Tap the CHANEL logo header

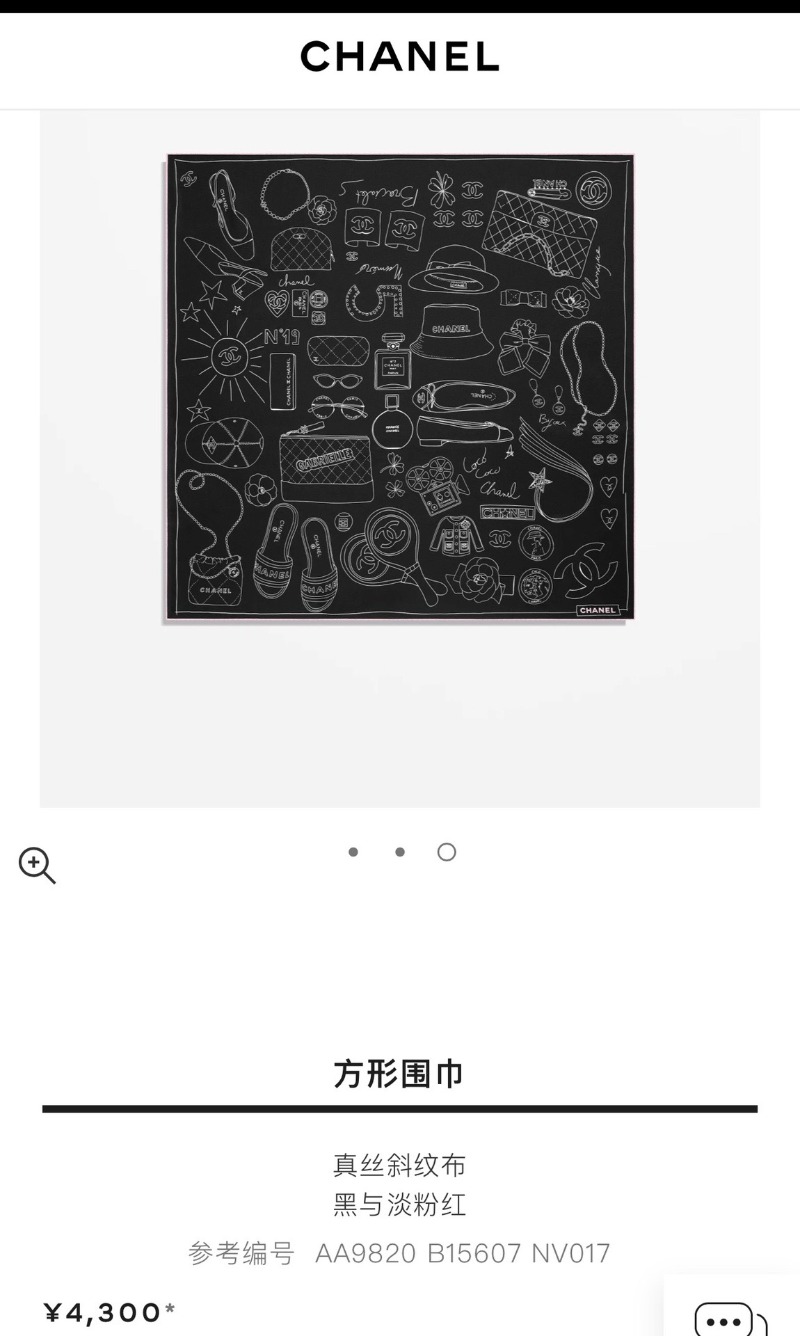pos(400,56)
